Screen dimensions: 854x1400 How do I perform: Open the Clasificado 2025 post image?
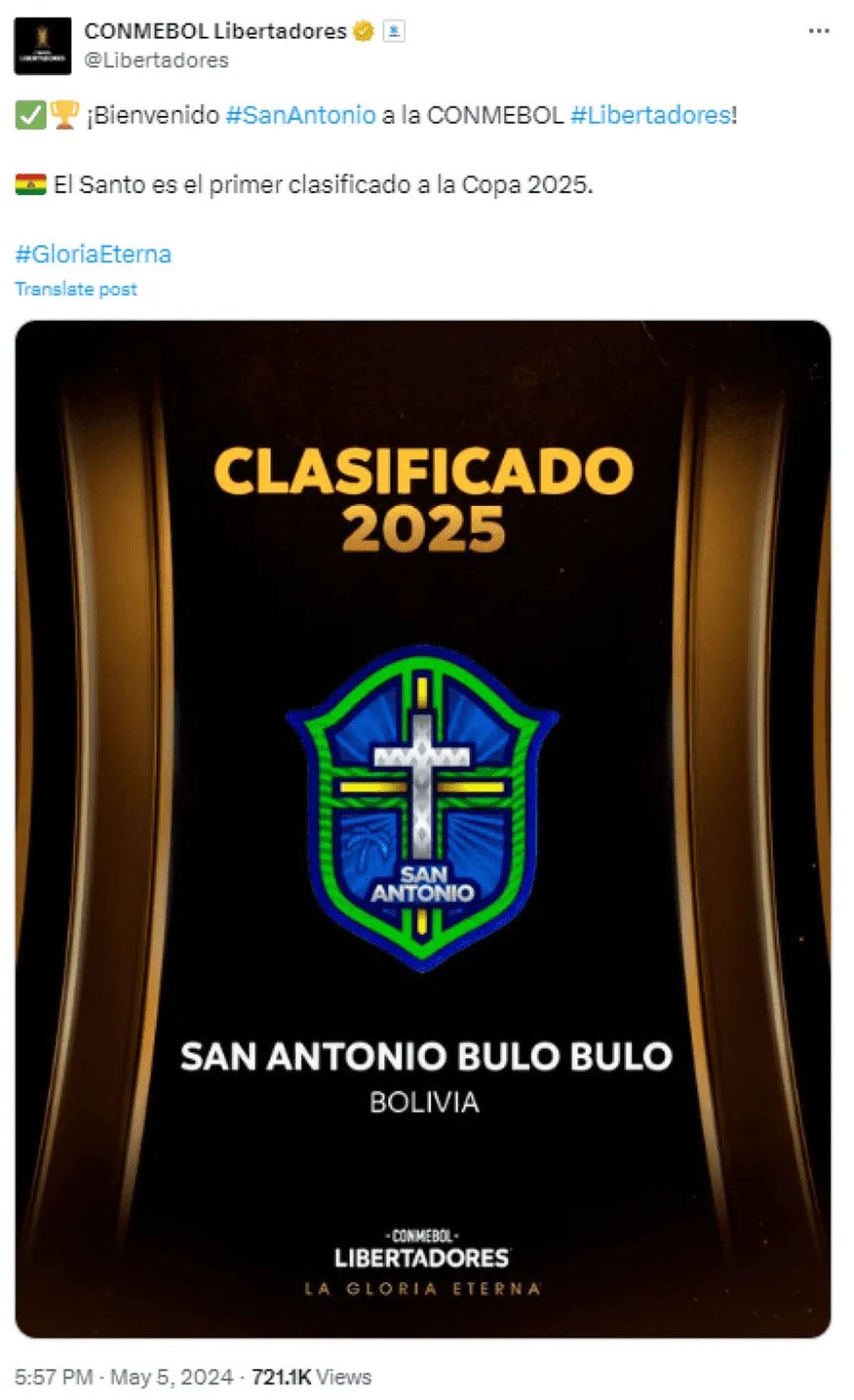(x=423, y=829)
